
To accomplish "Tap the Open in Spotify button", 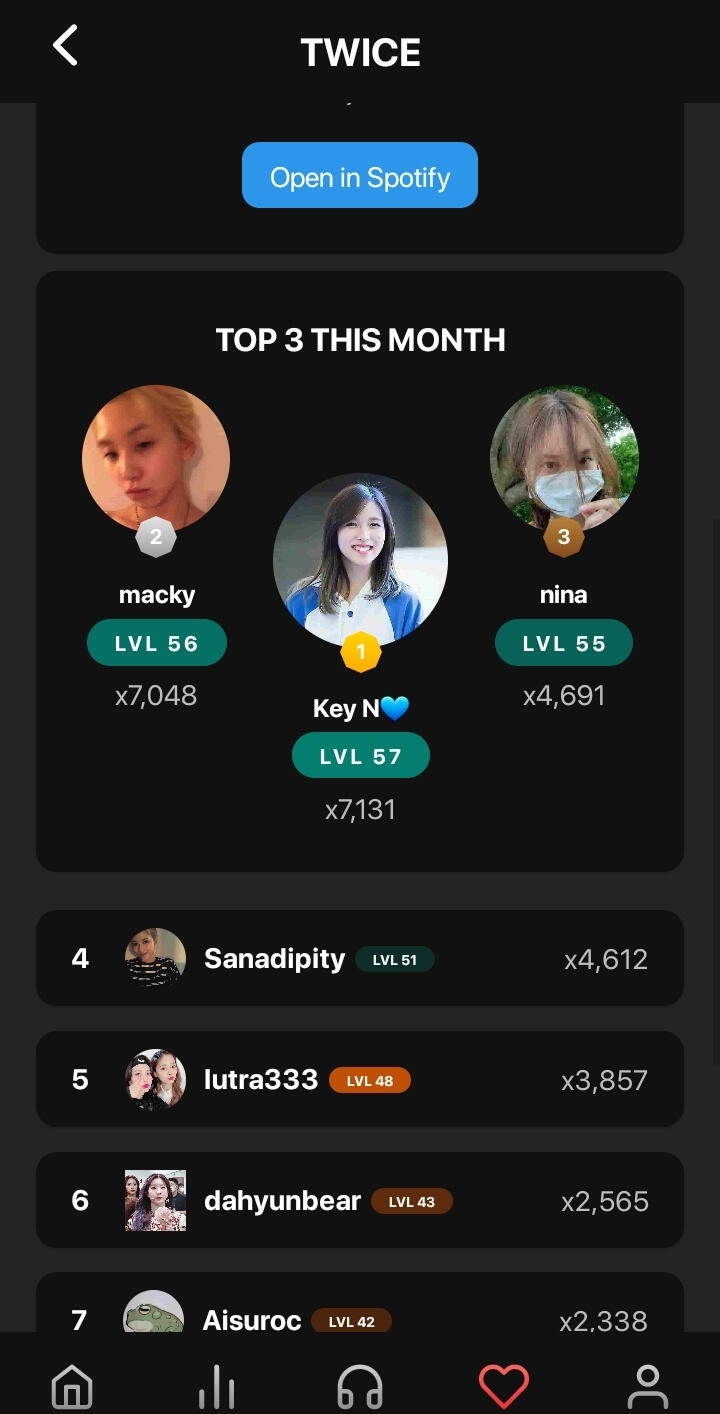I will [x=360, y=176].
